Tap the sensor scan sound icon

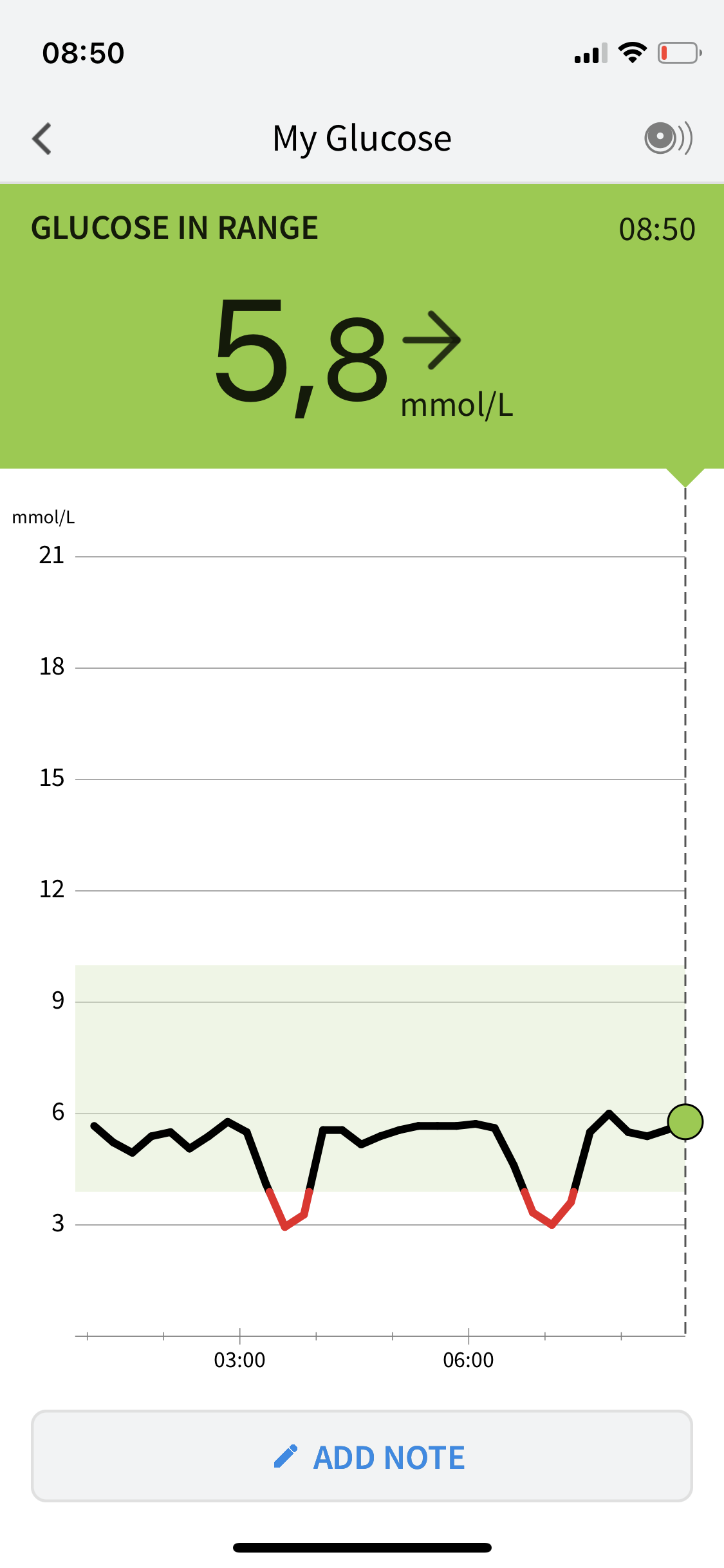667,138
